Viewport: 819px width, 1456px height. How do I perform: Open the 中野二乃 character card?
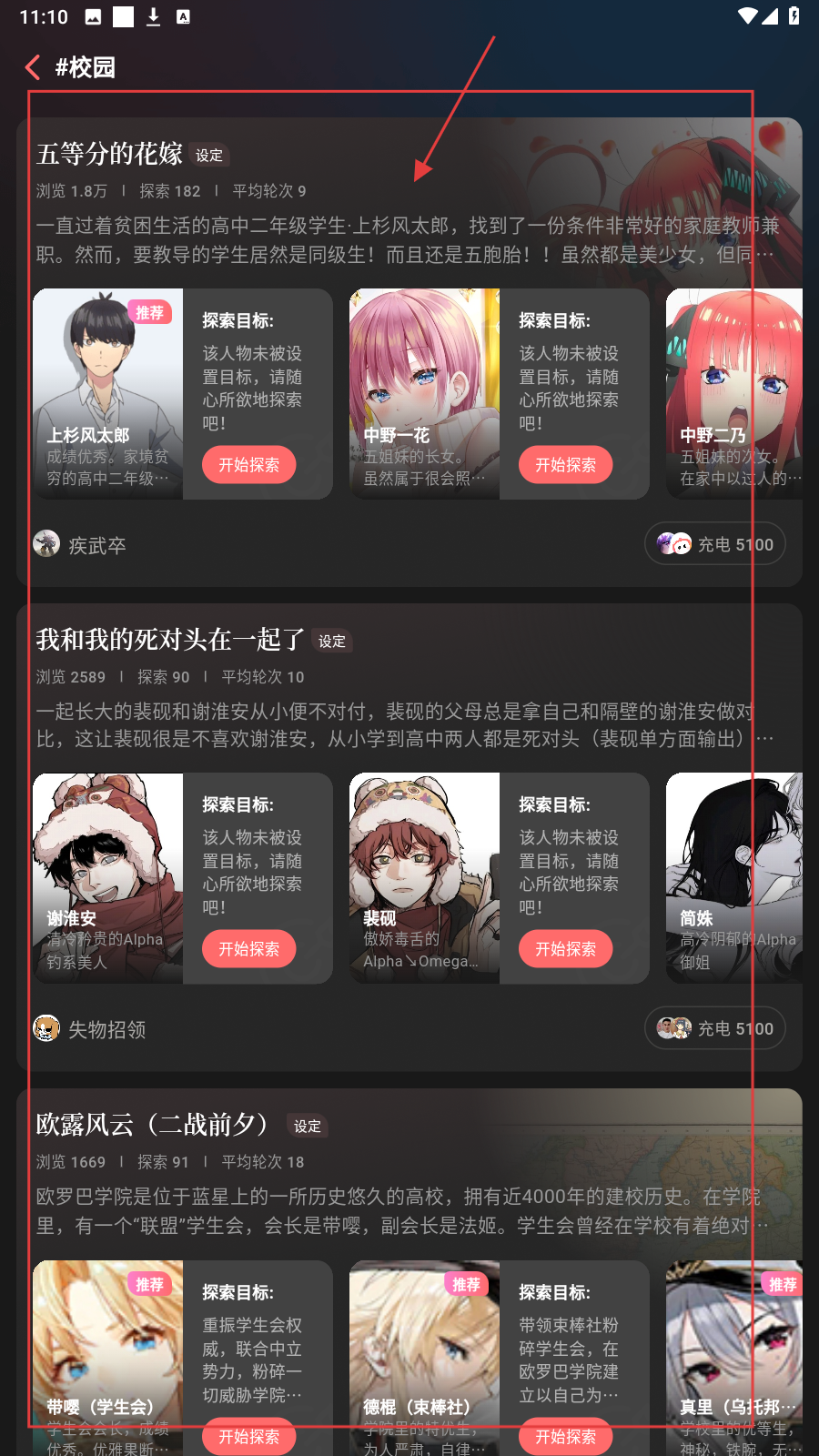pos(733,393)
